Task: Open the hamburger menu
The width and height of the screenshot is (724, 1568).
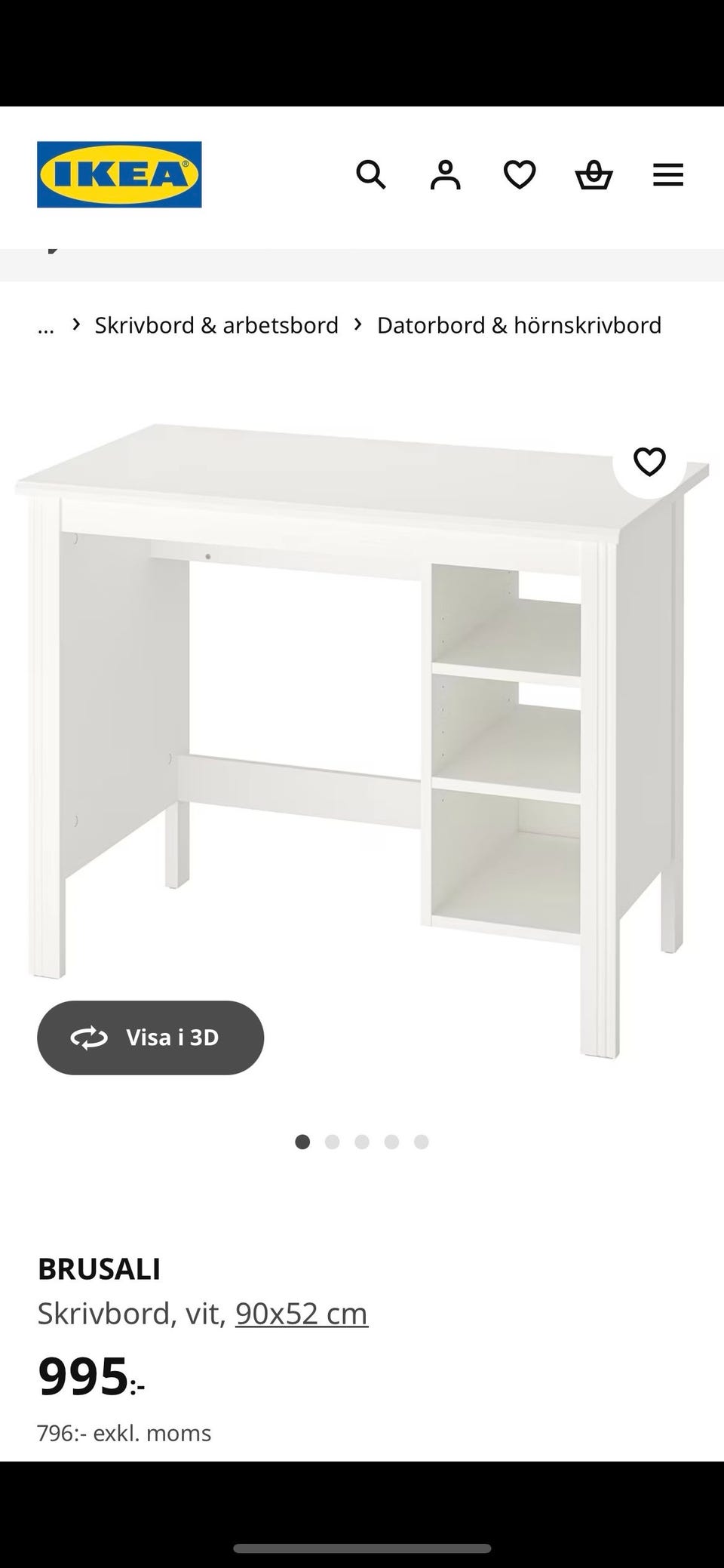Action: (x=667, y=175)
